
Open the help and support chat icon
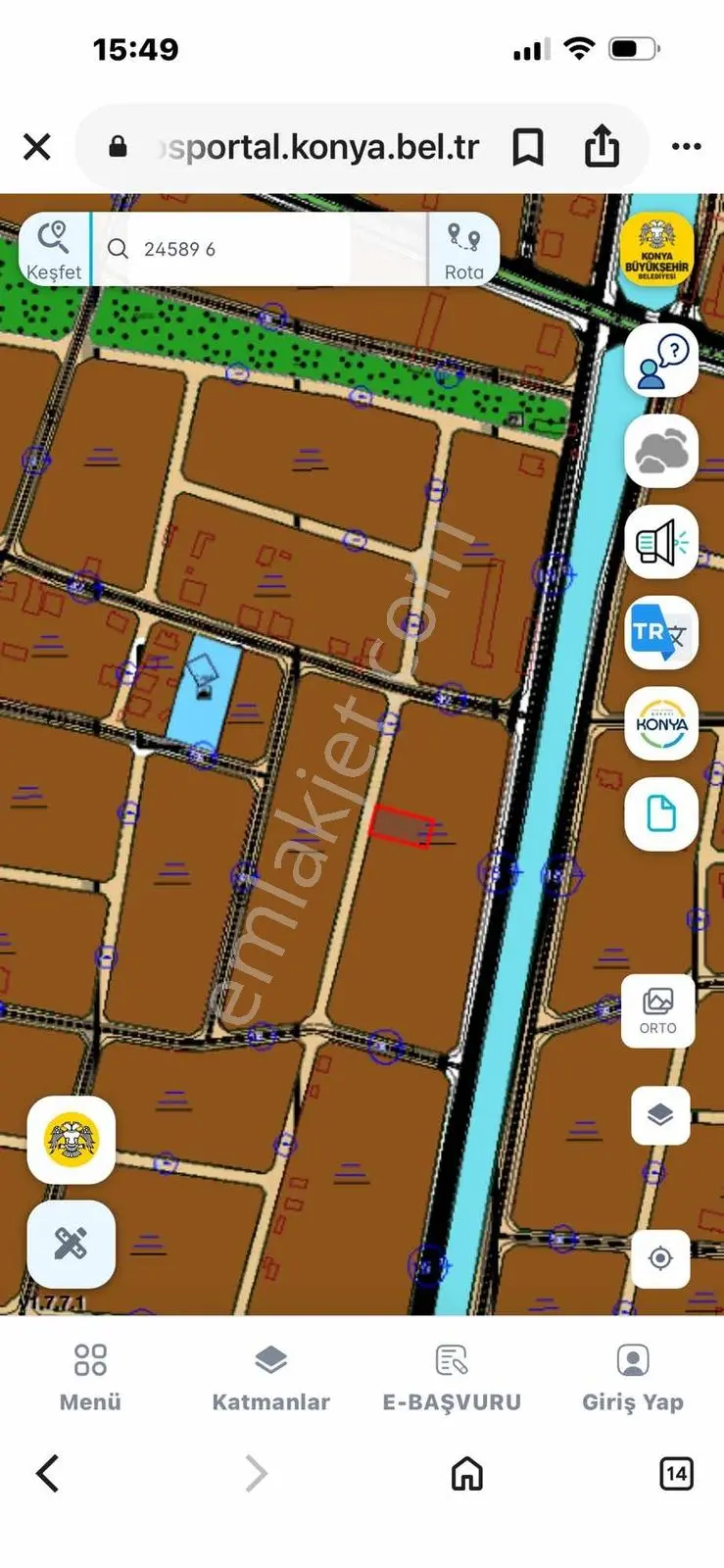[661, 361]
